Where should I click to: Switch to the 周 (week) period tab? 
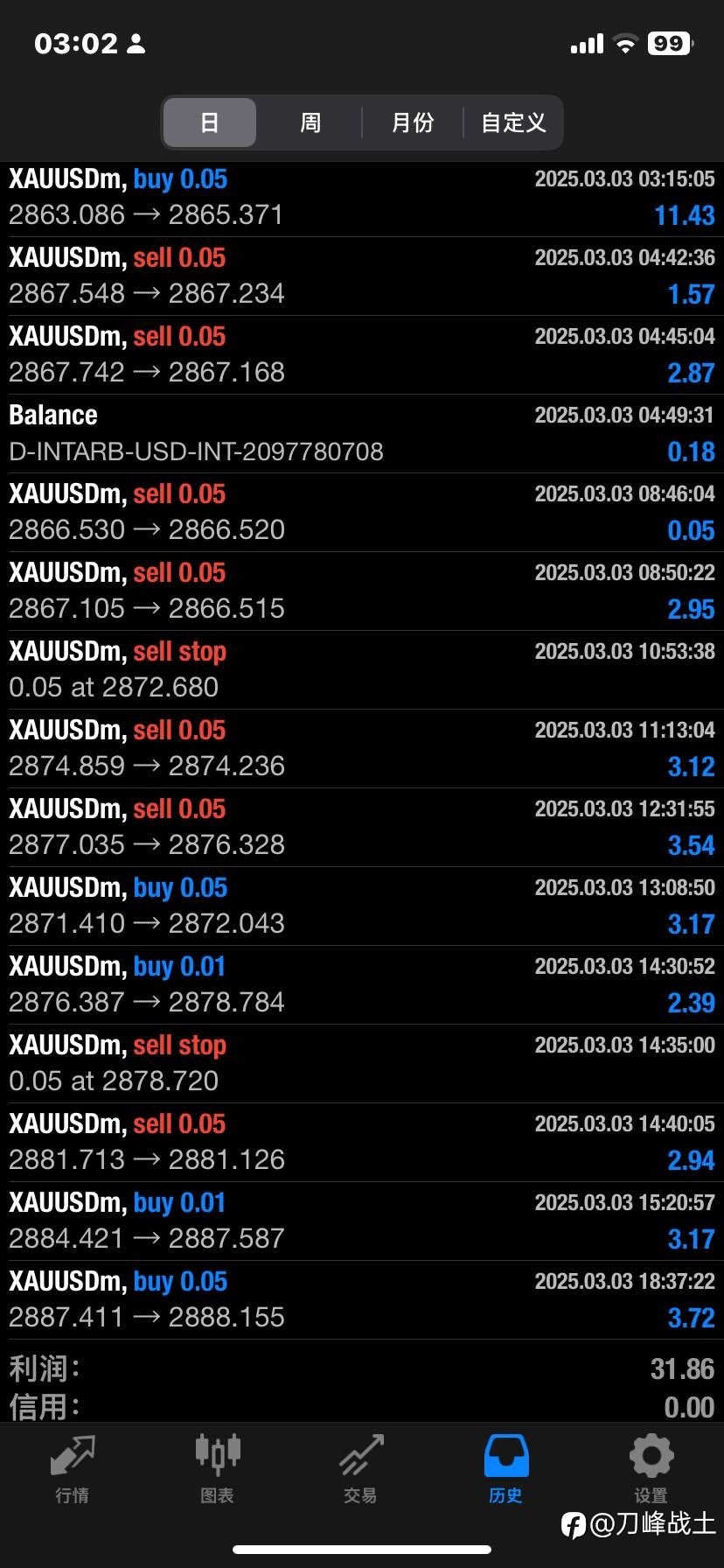[310, 122]
